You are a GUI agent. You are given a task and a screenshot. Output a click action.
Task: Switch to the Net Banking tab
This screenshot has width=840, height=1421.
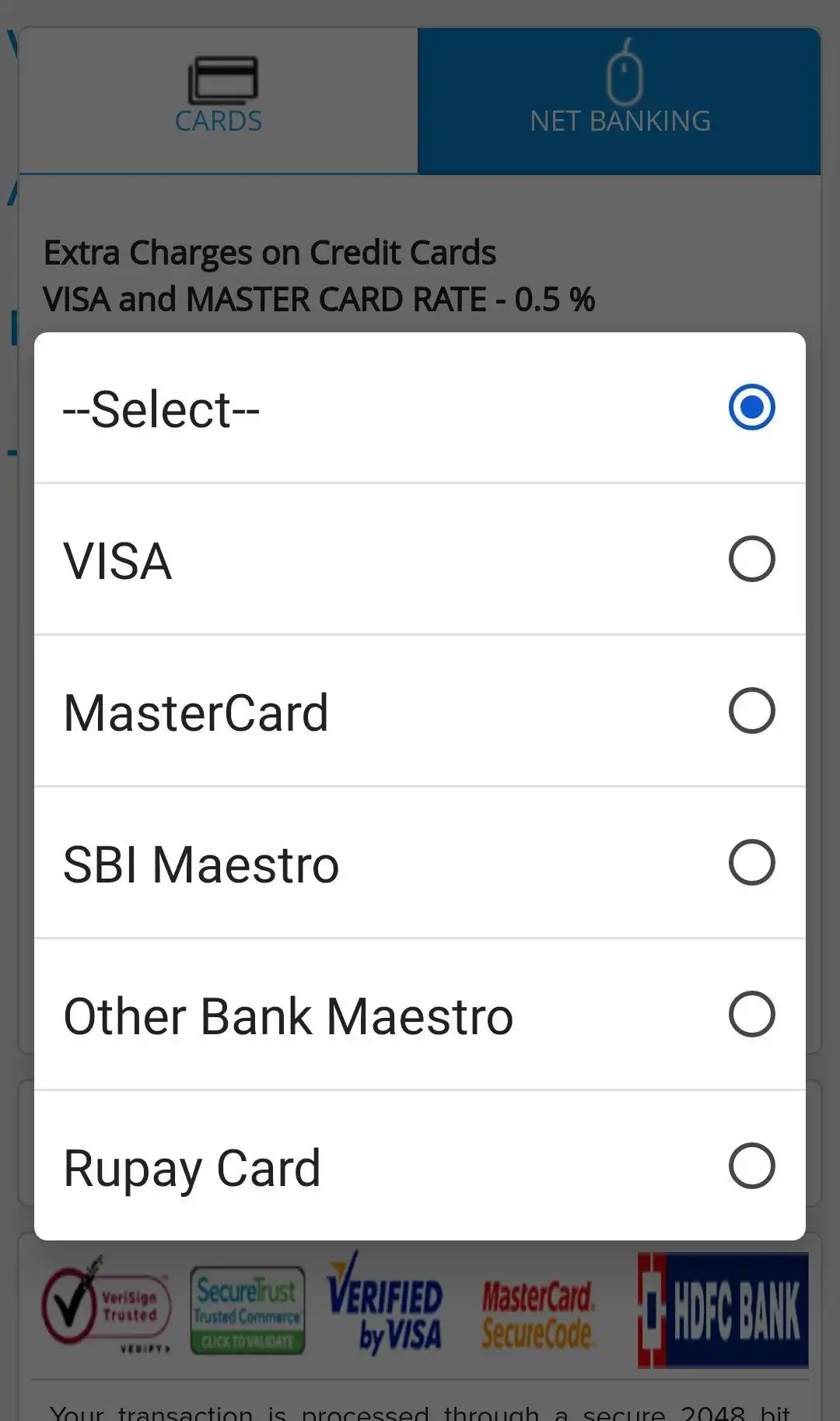619,101
